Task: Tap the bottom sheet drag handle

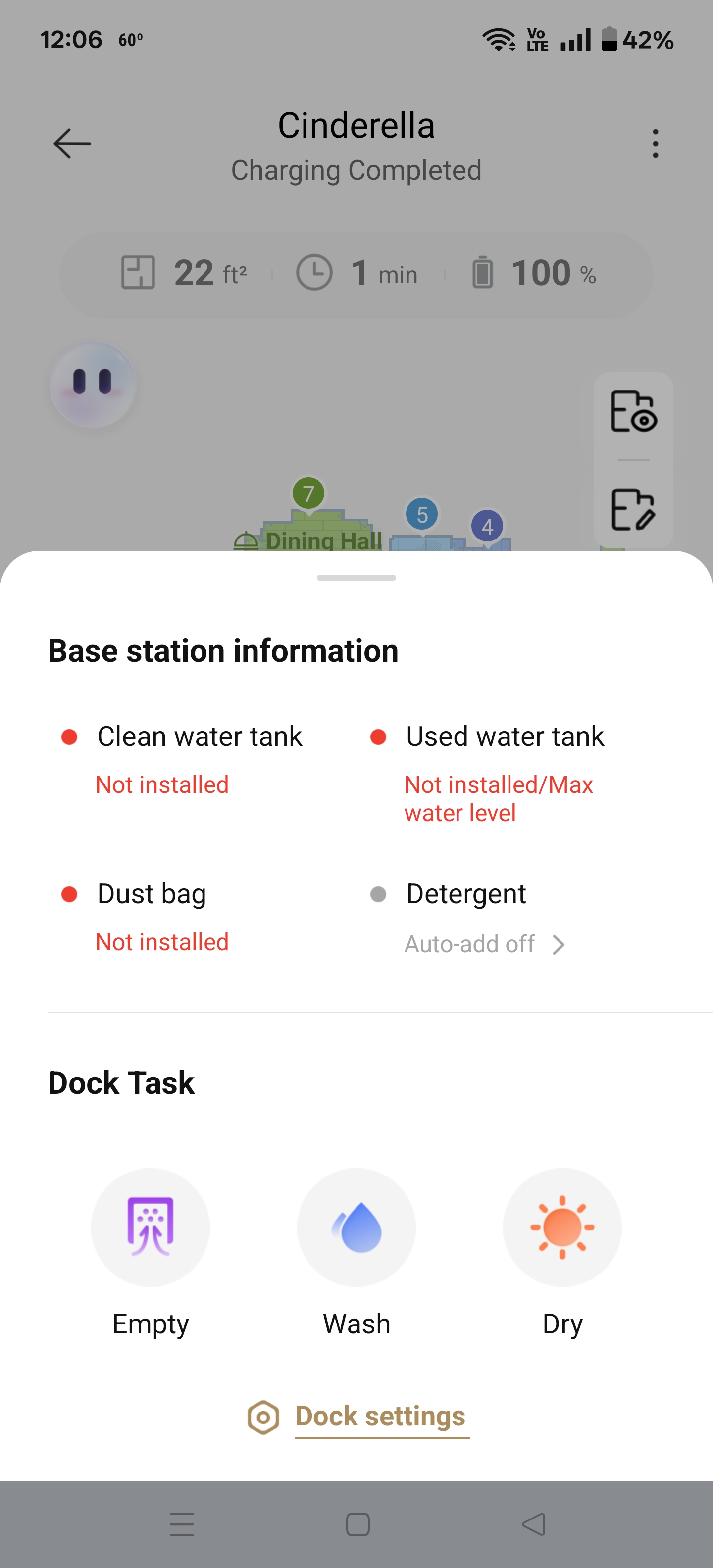Action: point(356,577)
